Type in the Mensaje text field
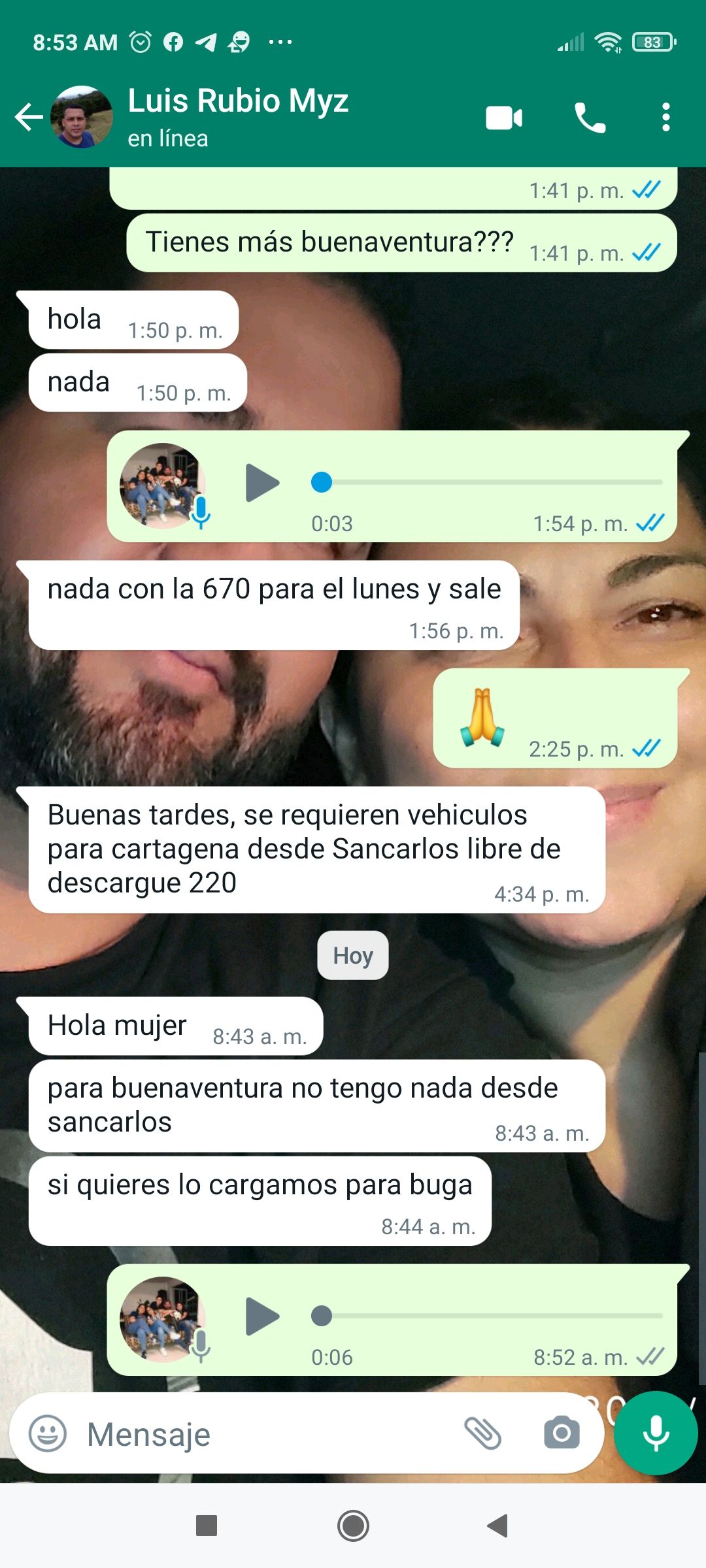Viewport: 706px width, 1568px height. coord(261,1435)
